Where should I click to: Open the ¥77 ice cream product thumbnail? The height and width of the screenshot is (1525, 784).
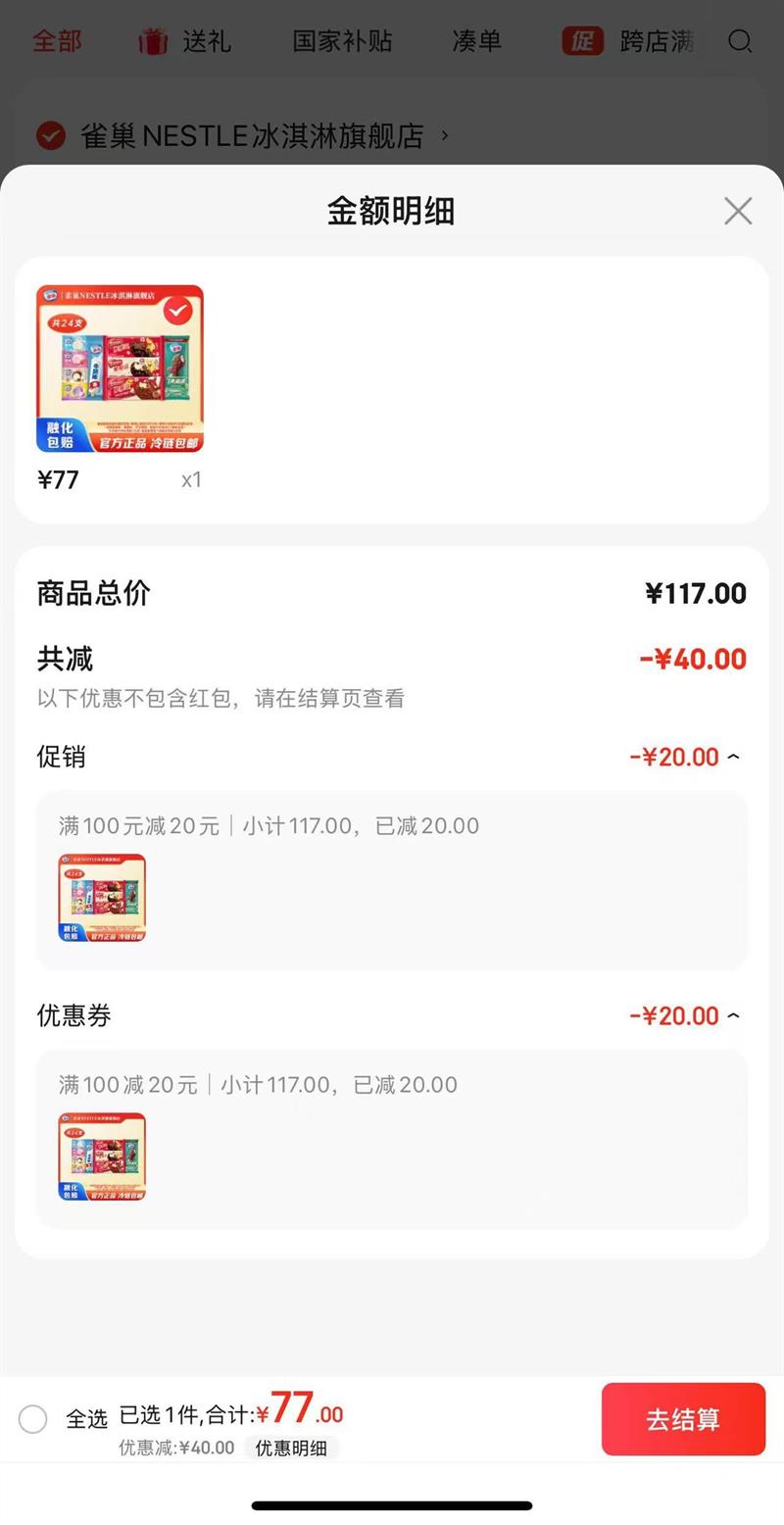[x=120, y=369]
